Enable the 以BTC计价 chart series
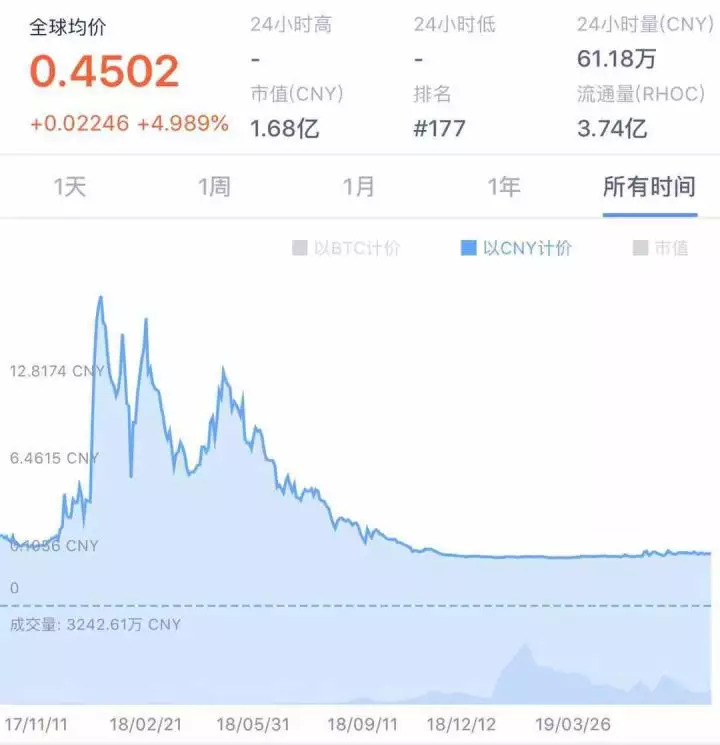 click(x=346, y=248)
